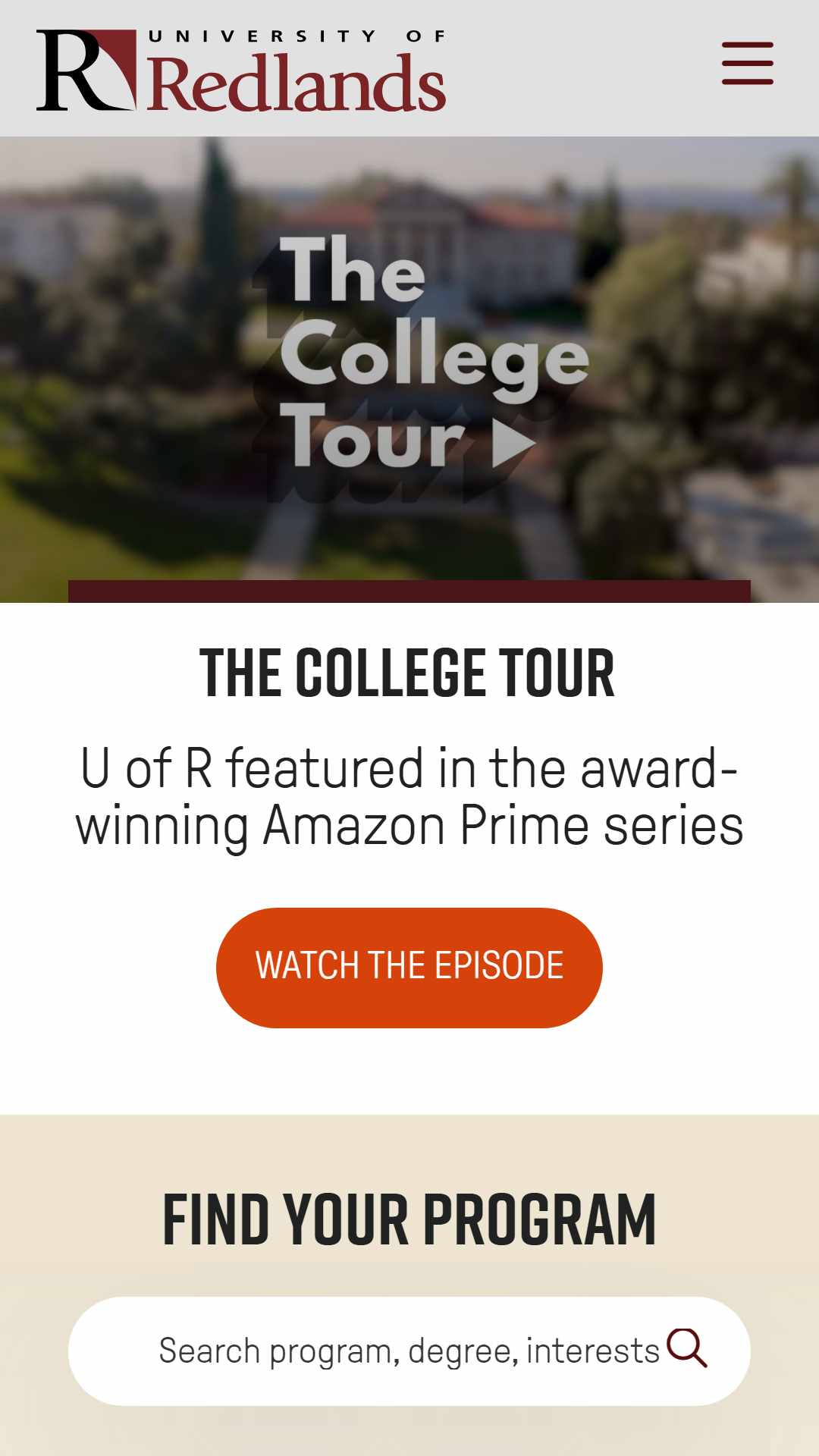Tap the Watch the Episode button
Viewport: 819px width, 1456px height.
point(409,967)
